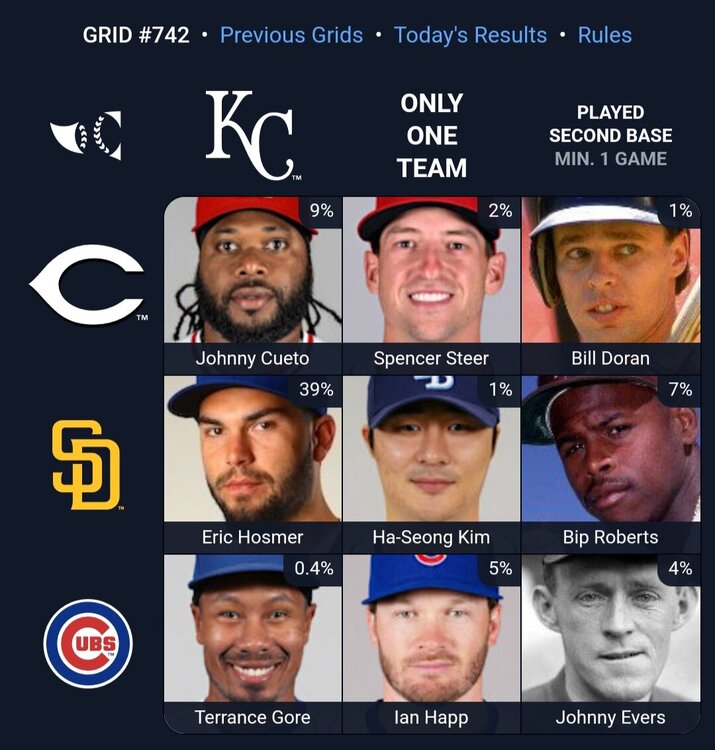715x750 pixels.
Task: Tap the Bill Doran cell
Action: (610, 284)
